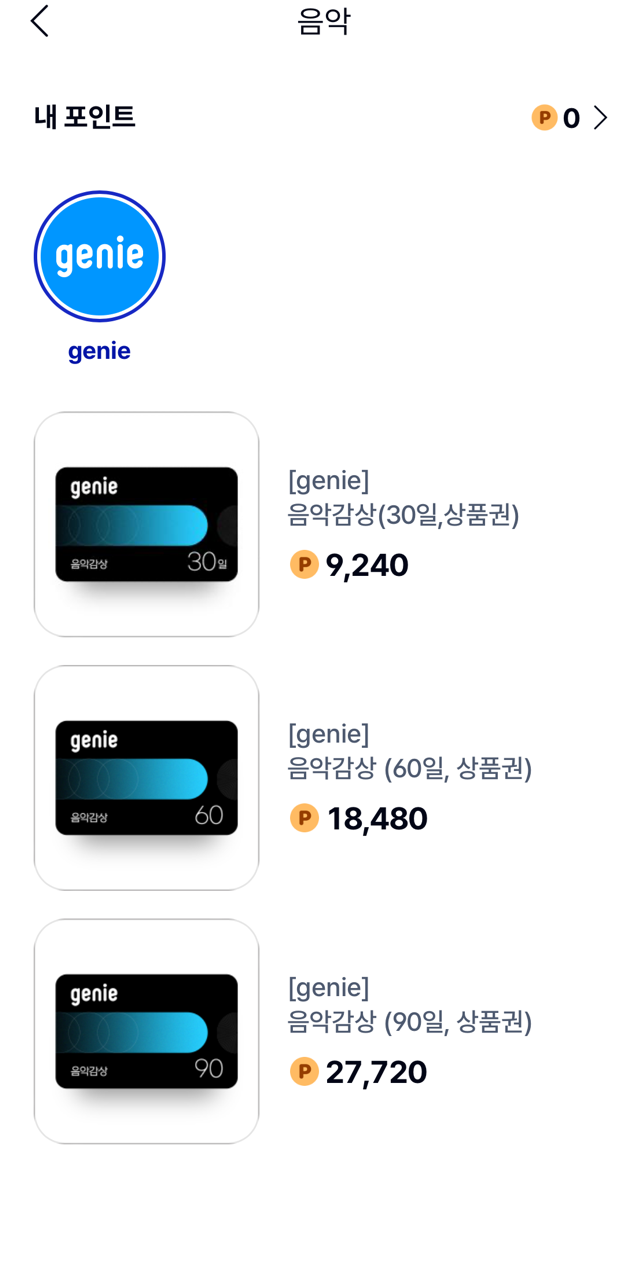642x1261 pixels.
Task: Select the genie brand filter
Action: coord(99,257)
